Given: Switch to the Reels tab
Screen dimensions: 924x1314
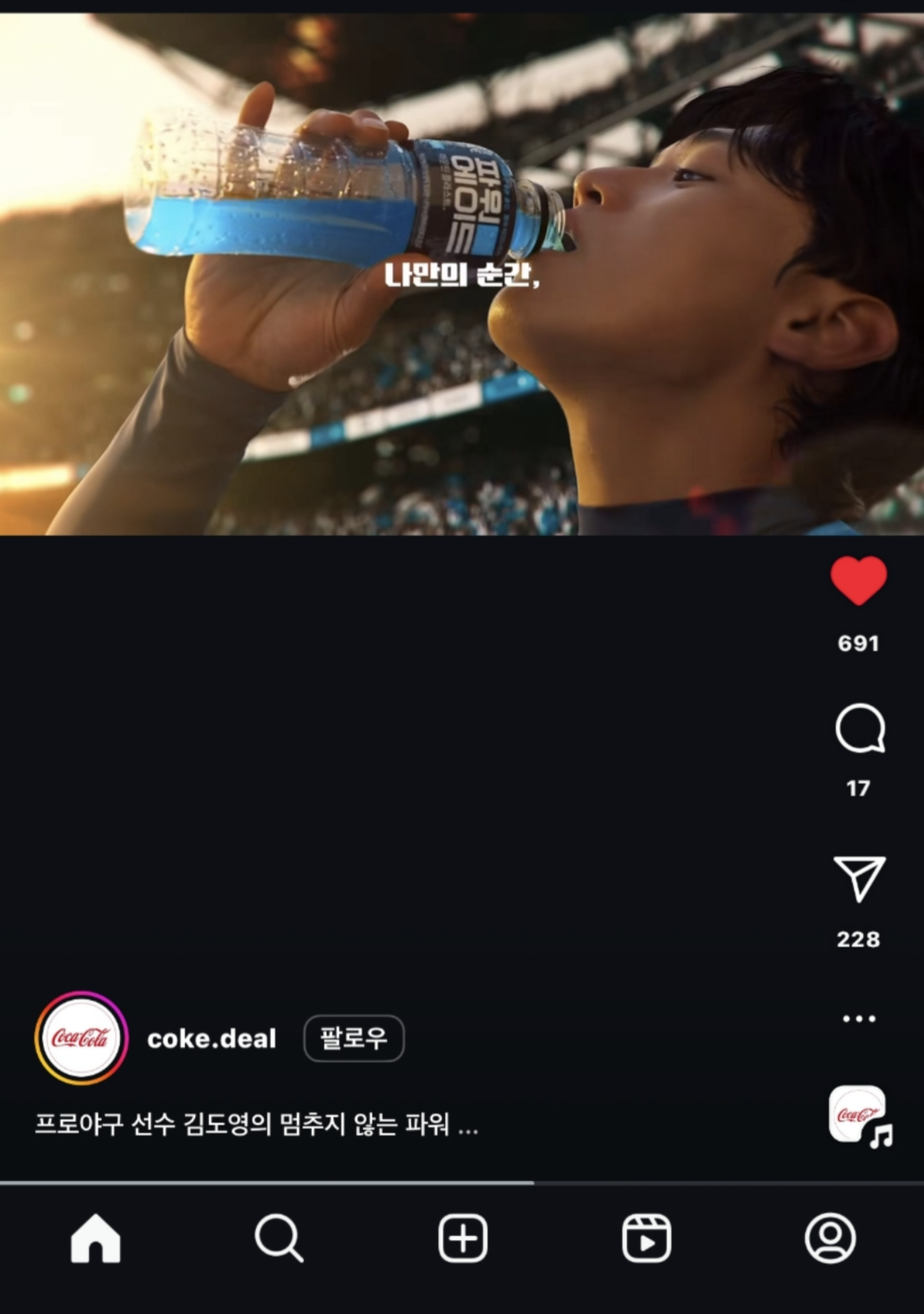Looking at the screenshot, I should pyautogui.click(x=646, y=1238).
